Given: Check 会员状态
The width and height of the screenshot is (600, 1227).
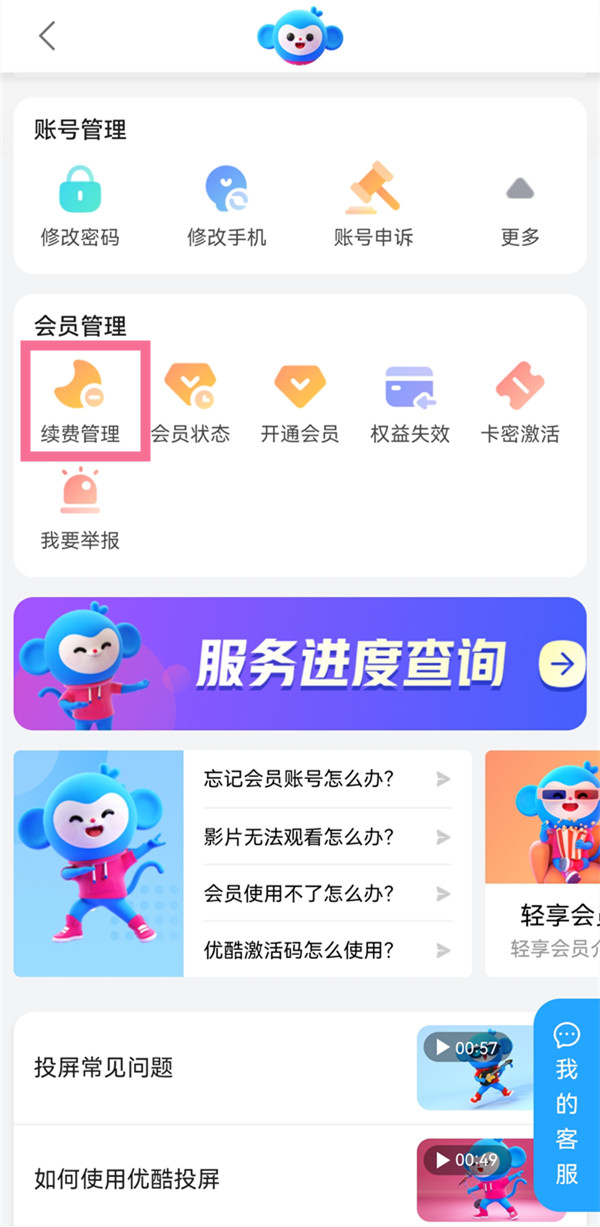Looking at the screenshot, I should point(190,402).
